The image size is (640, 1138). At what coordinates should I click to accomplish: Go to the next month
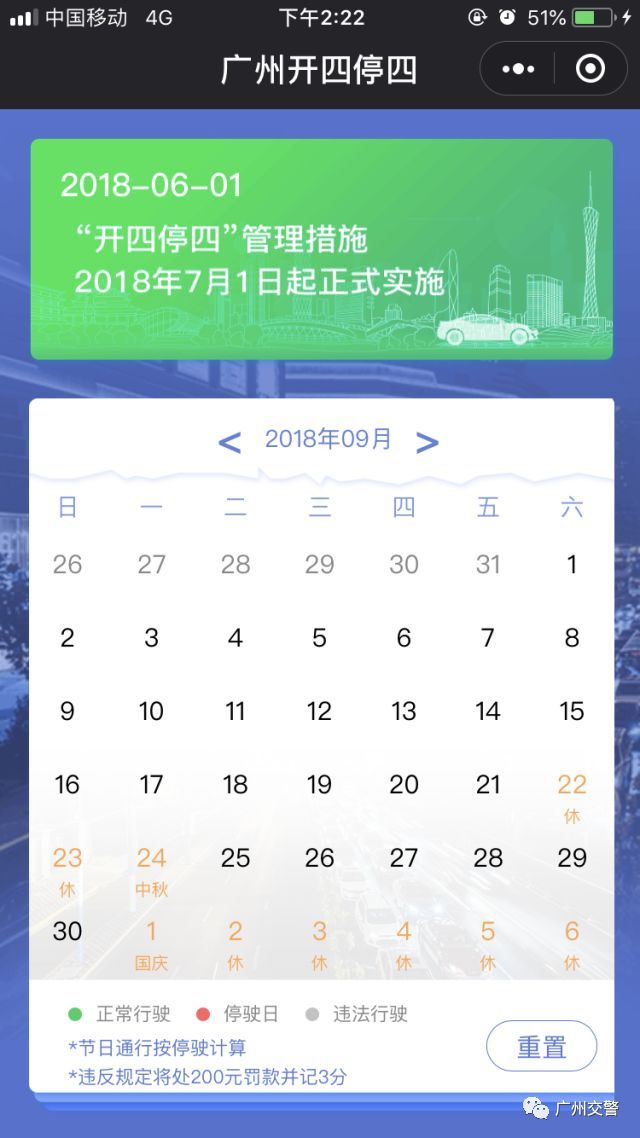point(427,442)
